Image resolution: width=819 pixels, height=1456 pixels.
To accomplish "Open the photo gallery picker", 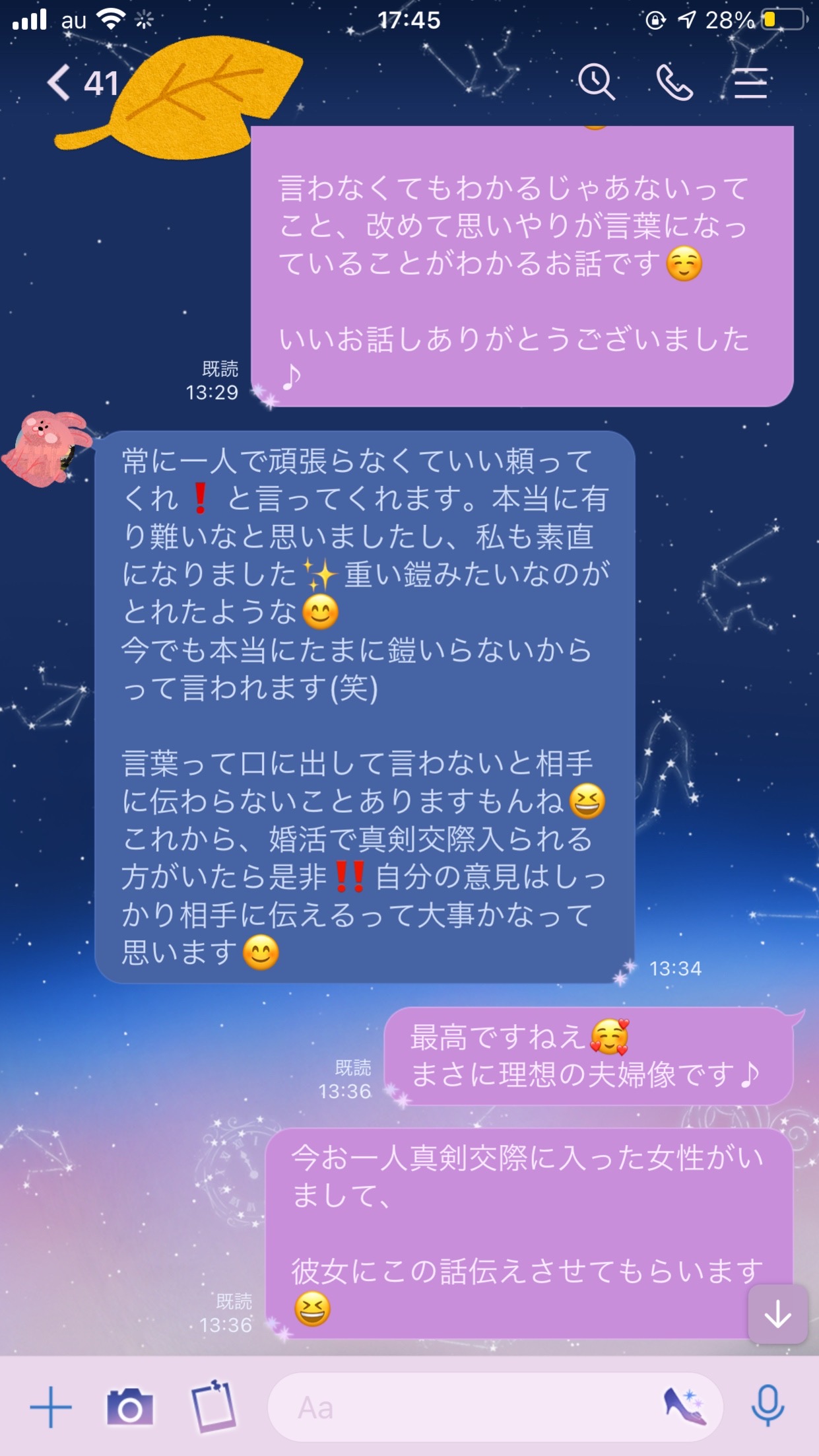I will (213, 1406).
